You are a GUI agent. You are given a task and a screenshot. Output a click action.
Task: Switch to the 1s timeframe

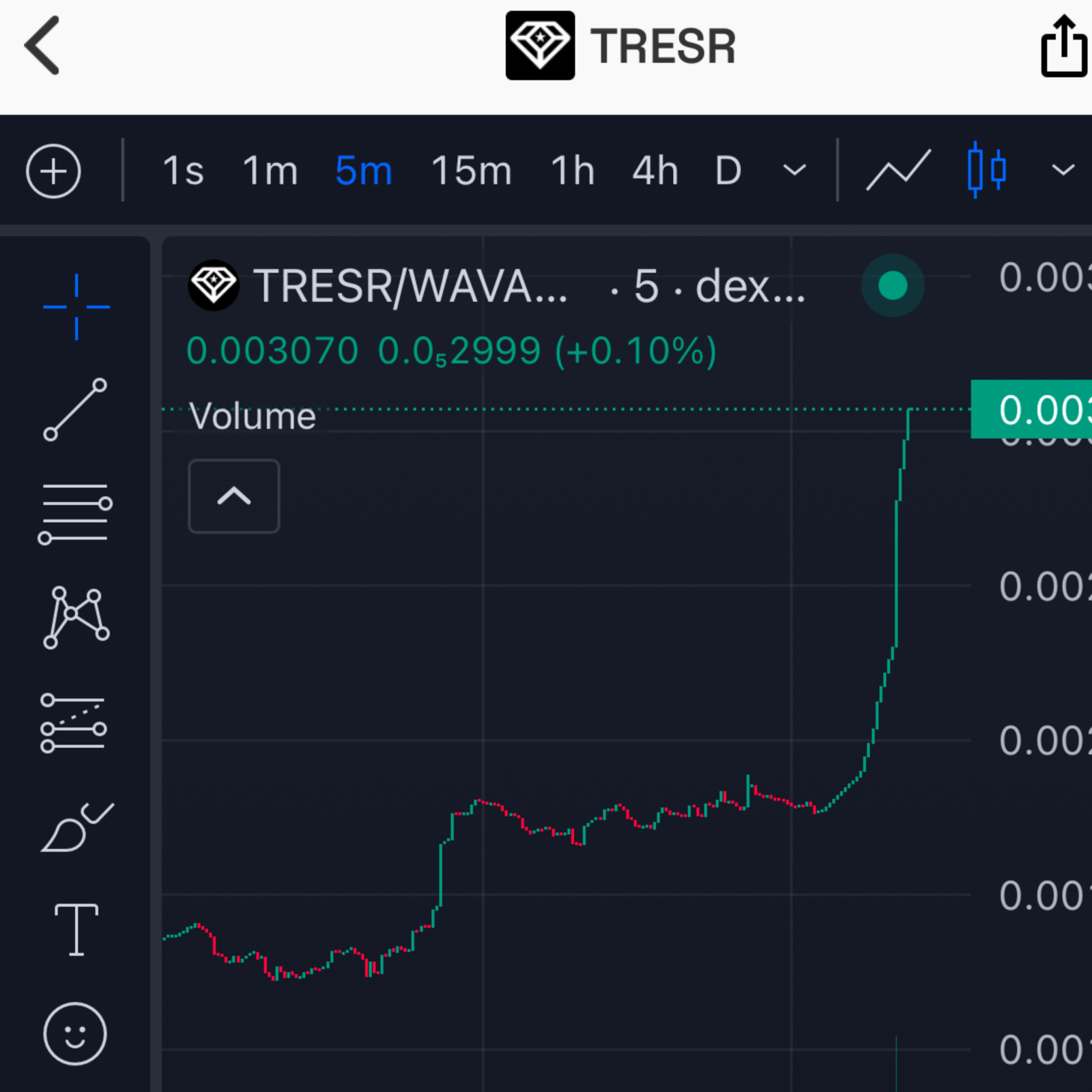(x=183, y=171)
